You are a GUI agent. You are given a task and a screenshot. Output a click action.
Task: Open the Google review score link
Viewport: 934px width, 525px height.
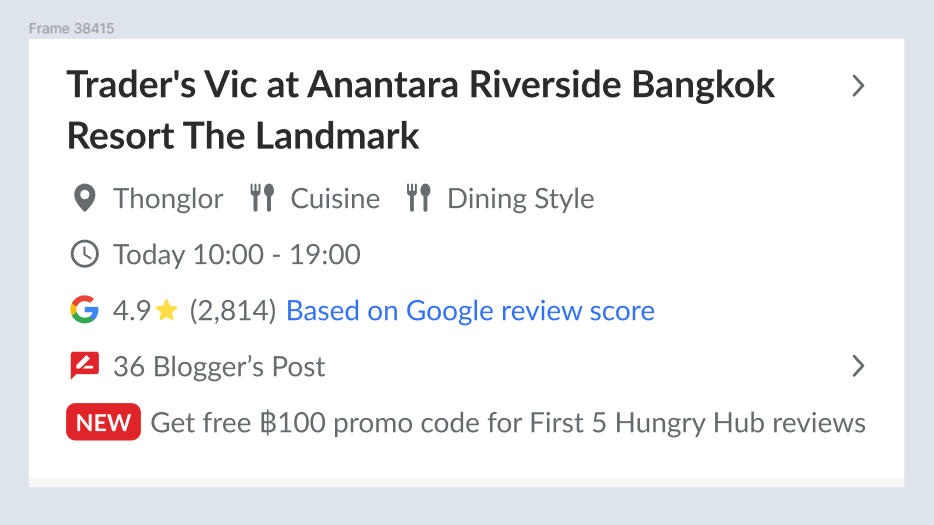coord(470,311)
